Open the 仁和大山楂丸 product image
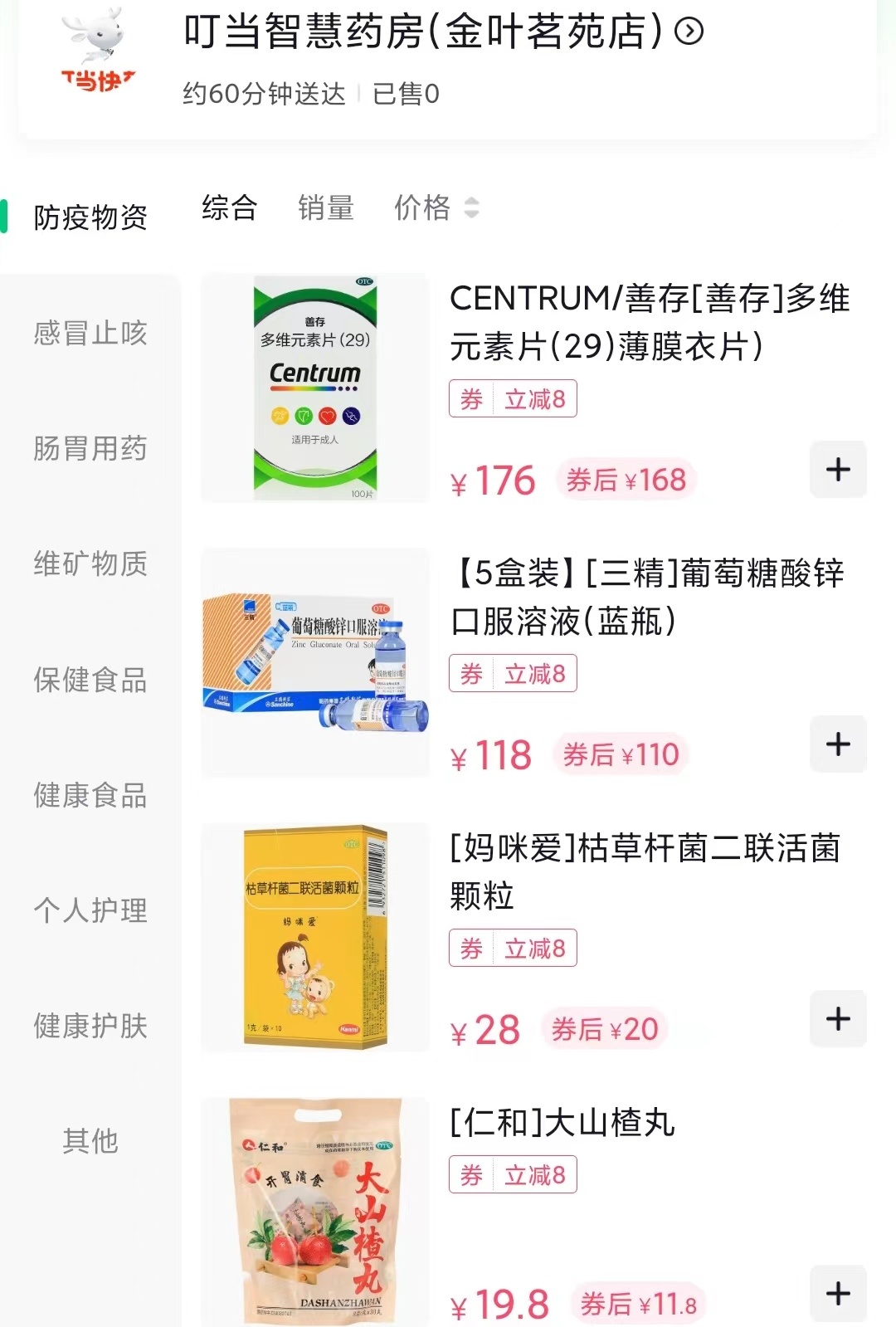 tap(315, 1212)
